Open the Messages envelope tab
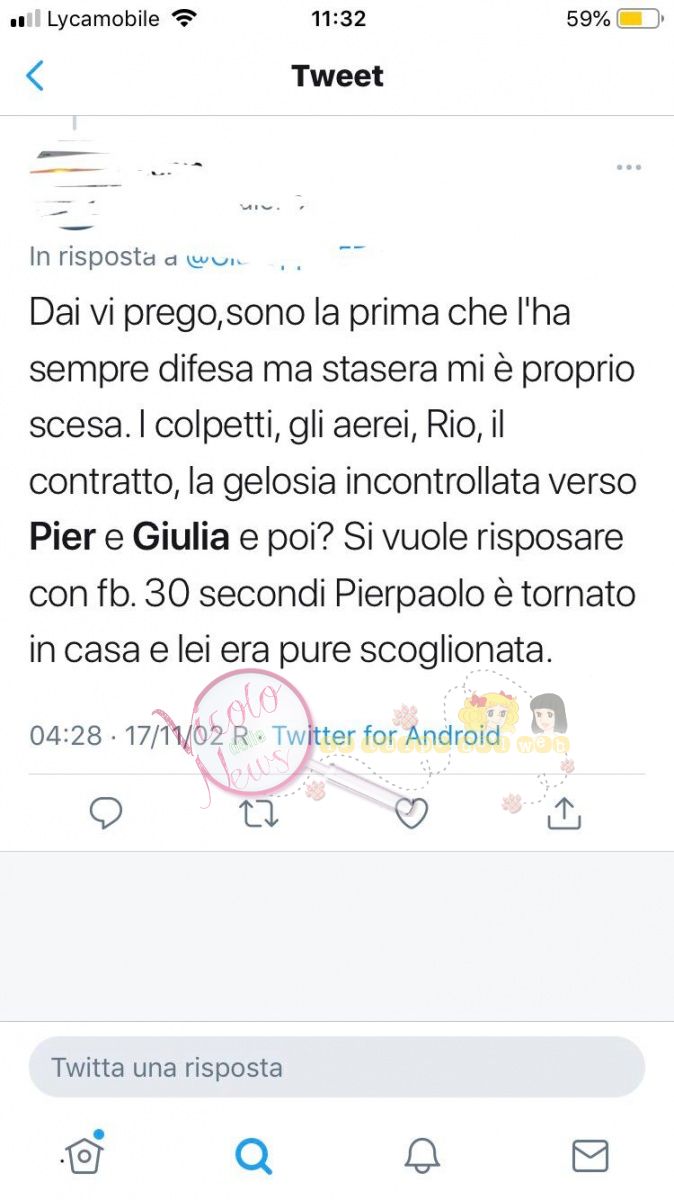Image resolution: width=674 pixels, height=1200 pixels. 590,1156
